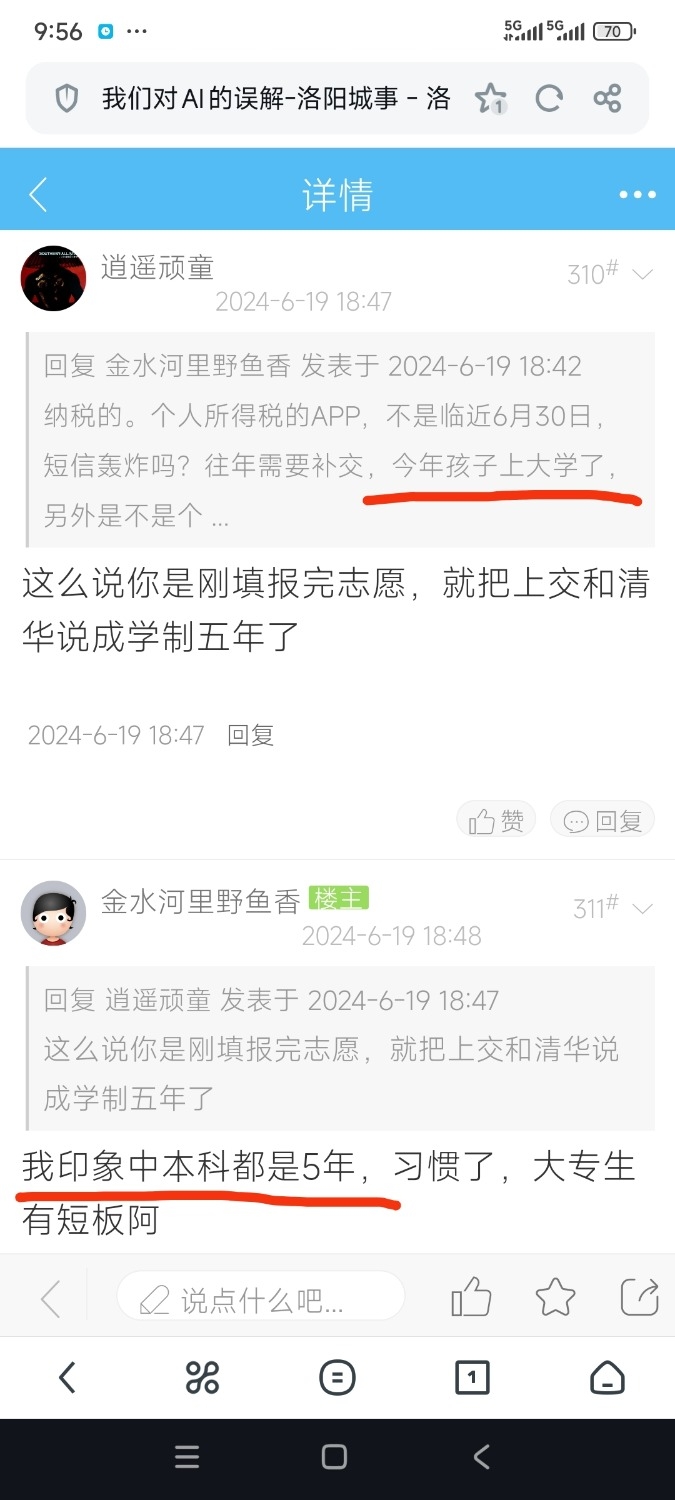Bookmark this page with the star icon in address bar
The image size is (675, 1500).
490,98
